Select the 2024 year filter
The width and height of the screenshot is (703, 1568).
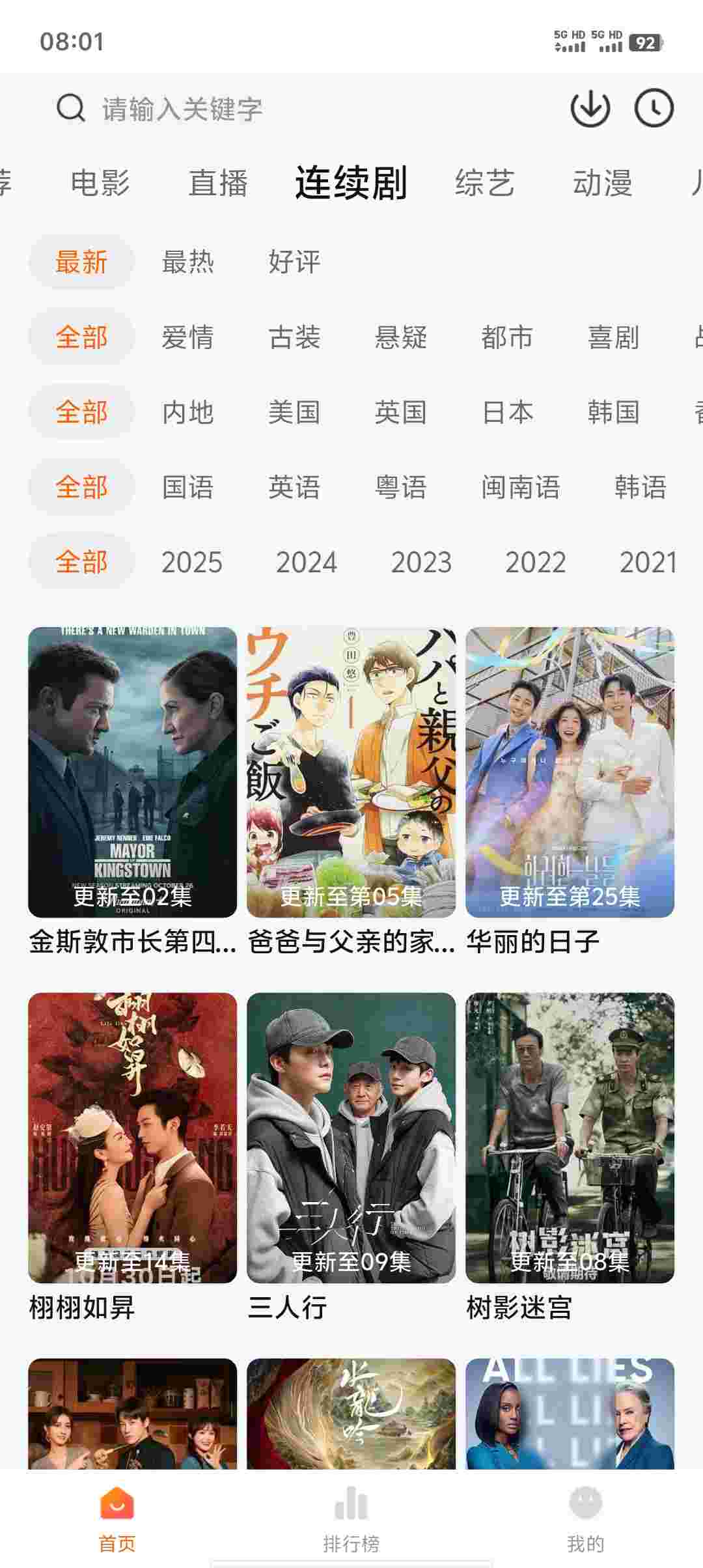306,560
